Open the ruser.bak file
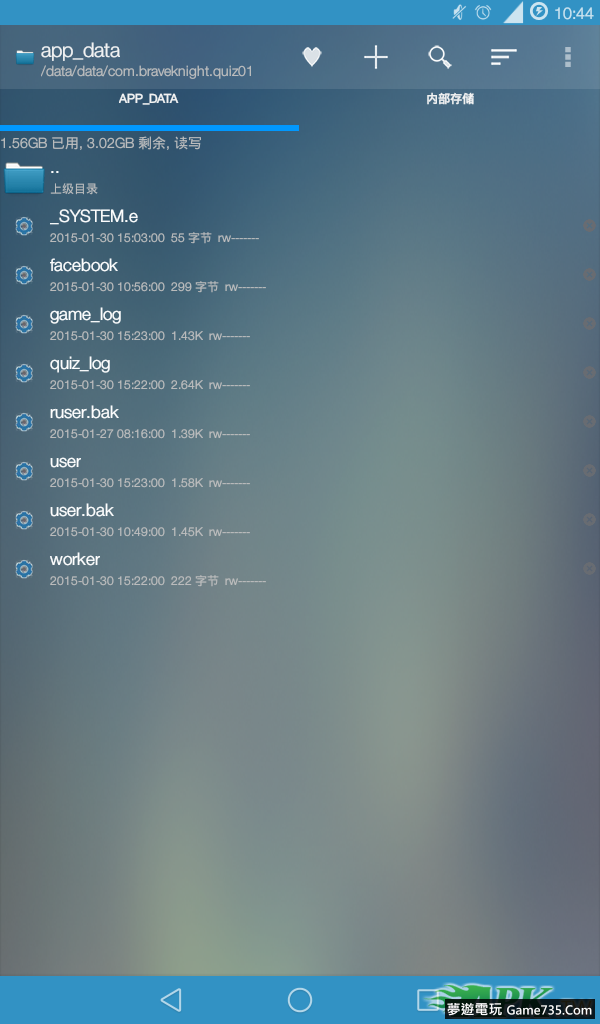Image resolution: width=600 pixels, height=1024 pixels. click(84, 413)
